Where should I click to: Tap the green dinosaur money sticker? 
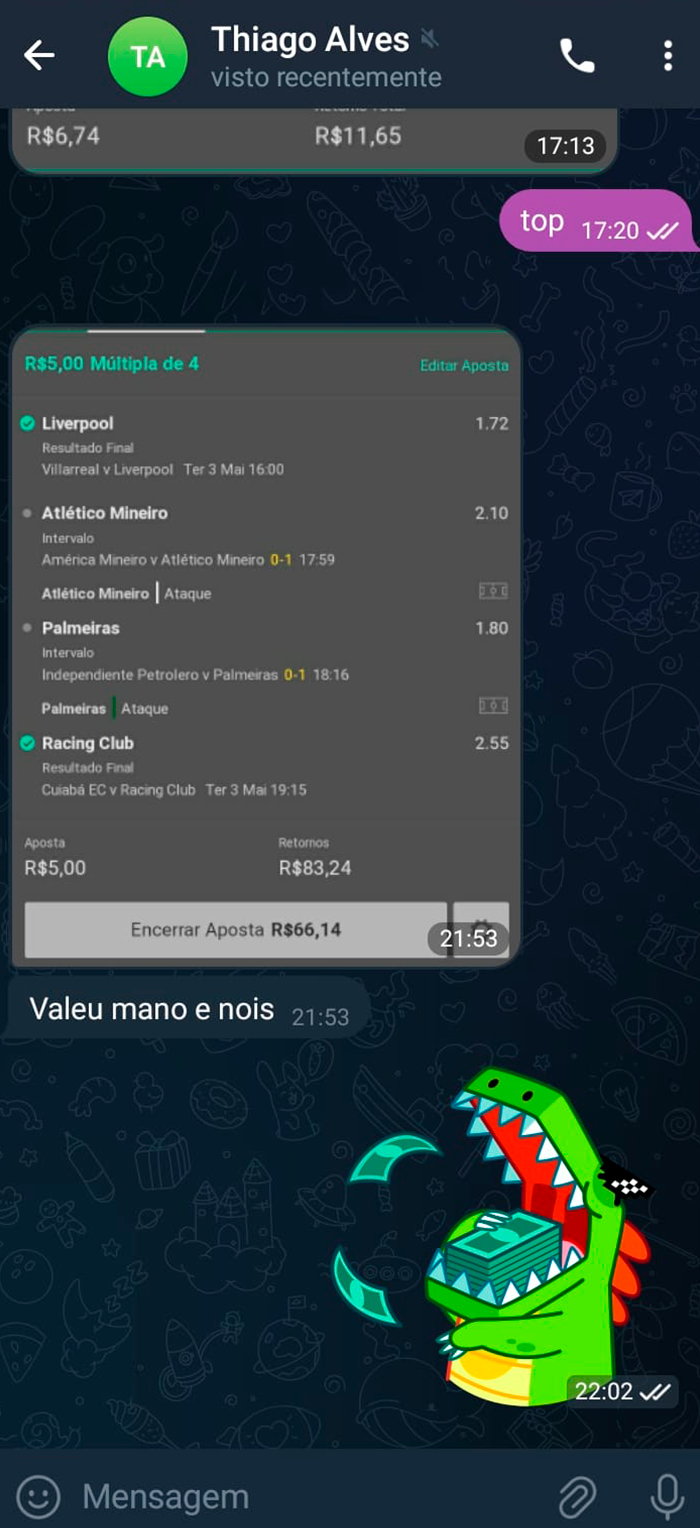pyautogui.click(x=500, y=1240)
